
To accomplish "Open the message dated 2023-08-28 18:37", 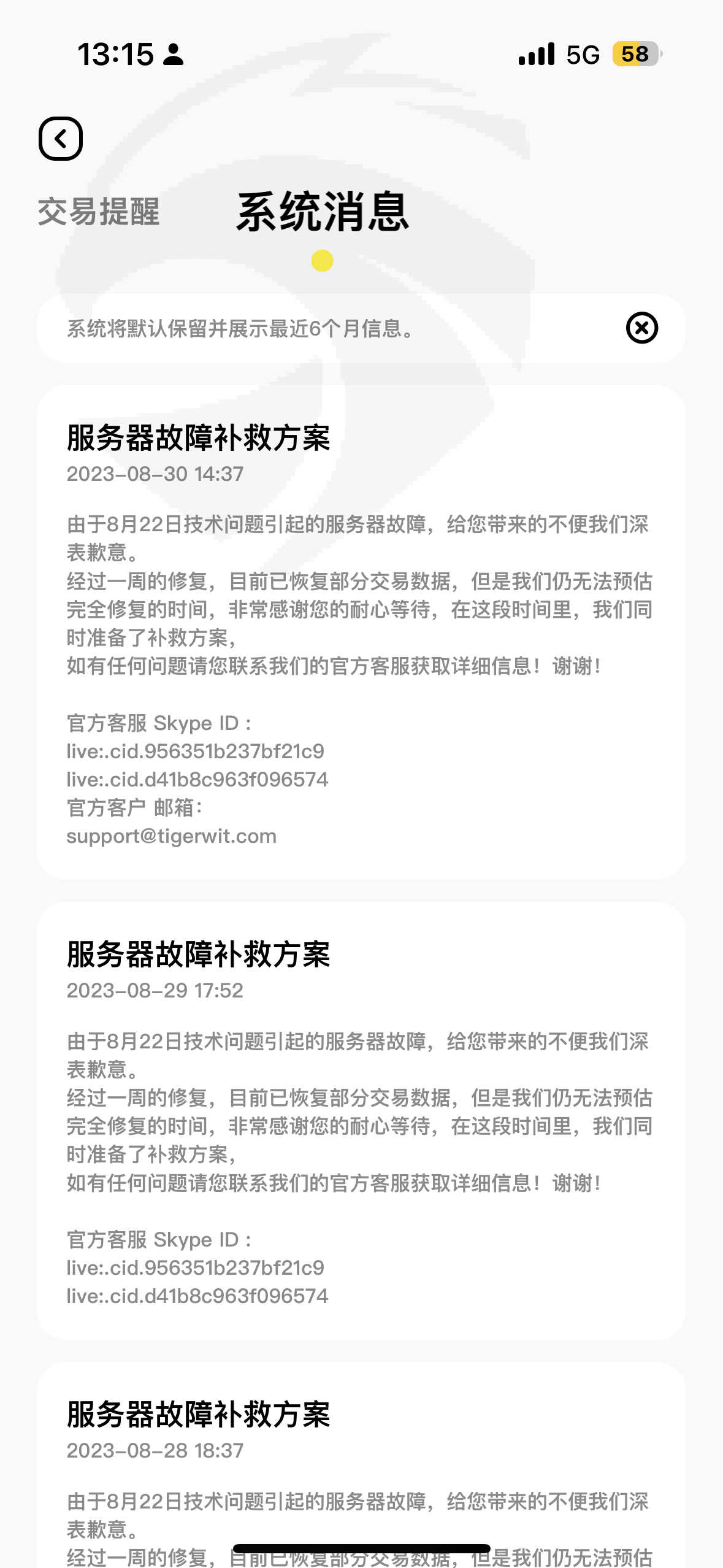I will (361, 1465).
